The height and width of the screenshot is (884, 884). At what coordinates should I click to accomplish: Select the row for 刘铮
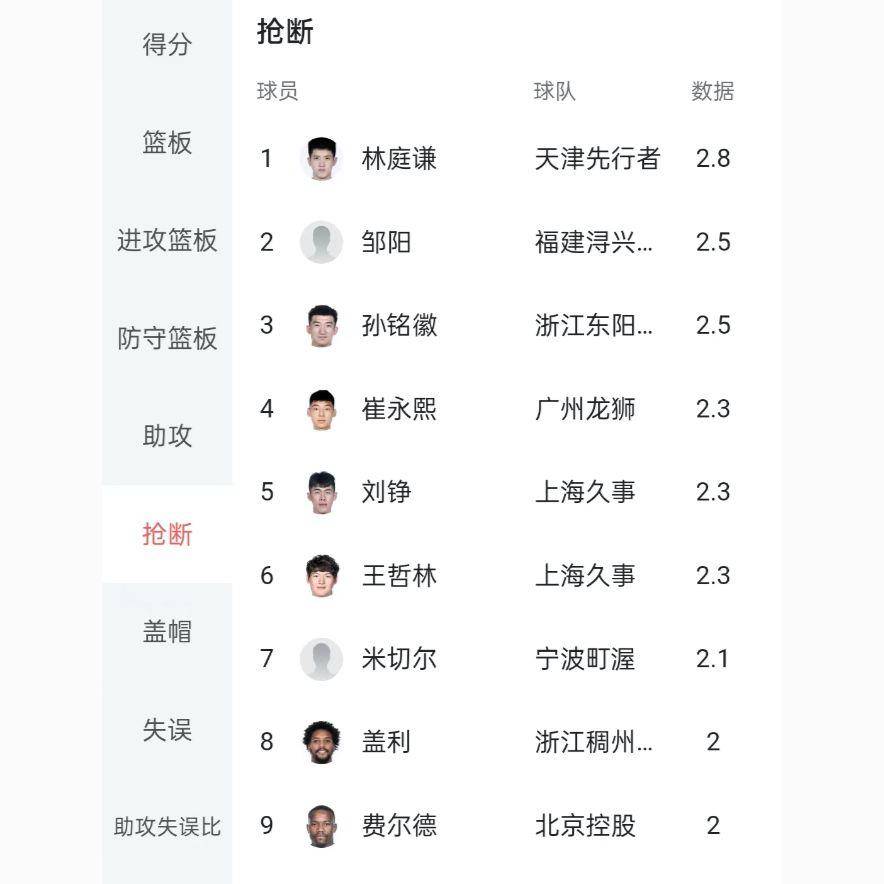point(387,492)
